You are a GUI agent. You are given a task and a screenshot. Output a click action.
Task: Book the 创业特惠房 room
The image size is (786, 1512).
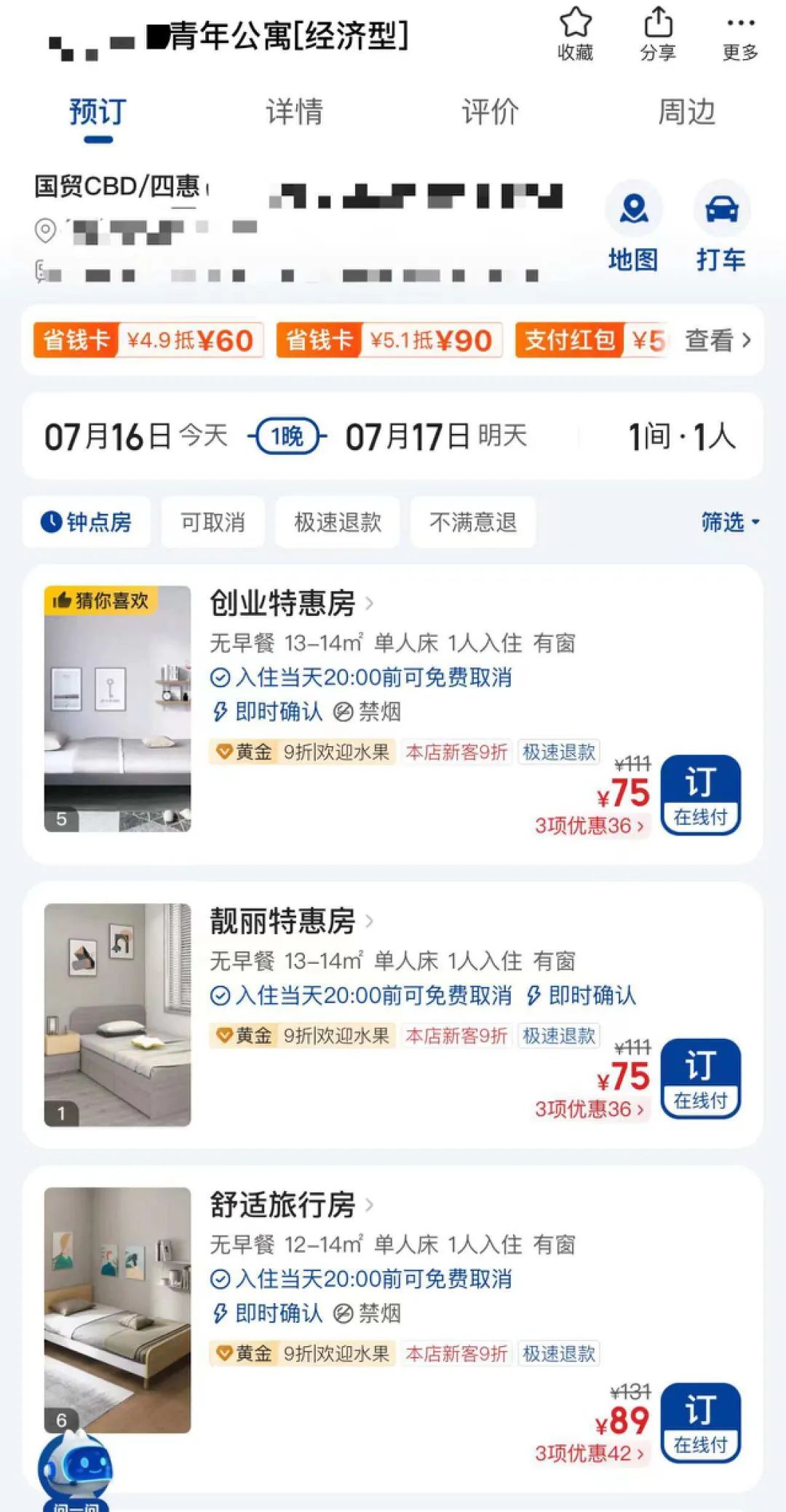pos(700,794)
